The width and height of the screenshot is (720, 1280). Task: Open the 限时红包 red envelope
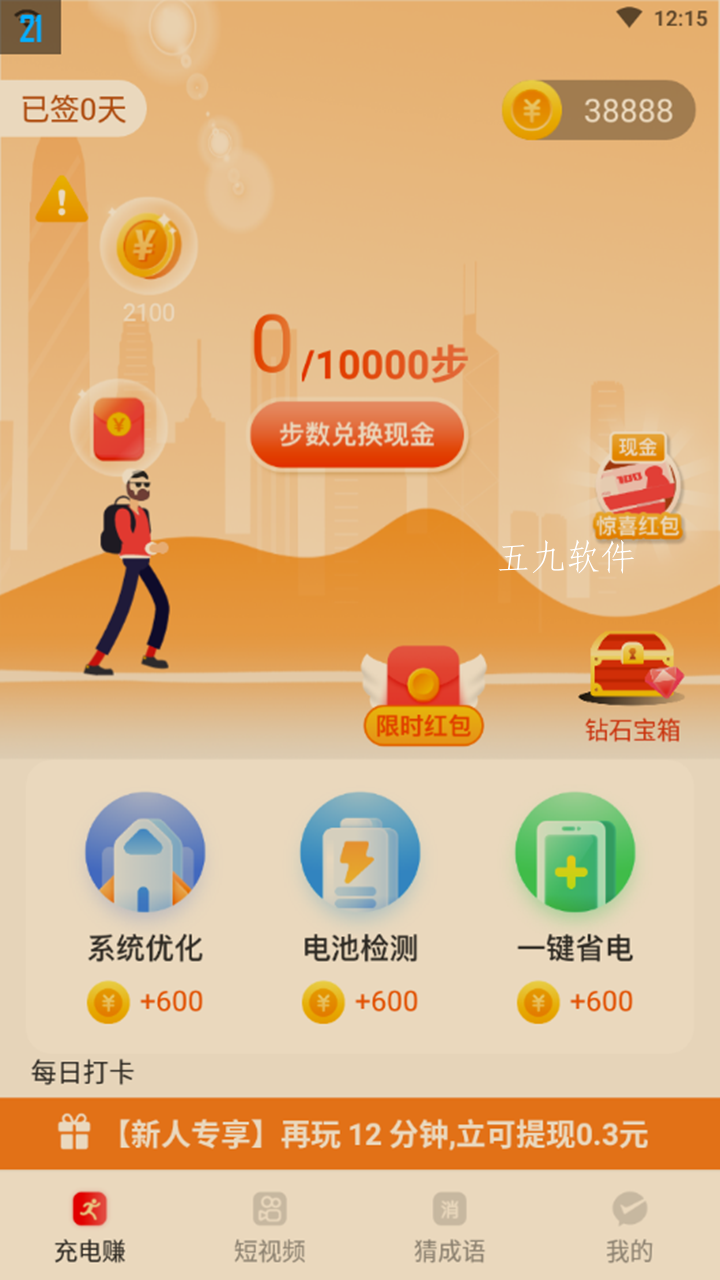(423, 695)
